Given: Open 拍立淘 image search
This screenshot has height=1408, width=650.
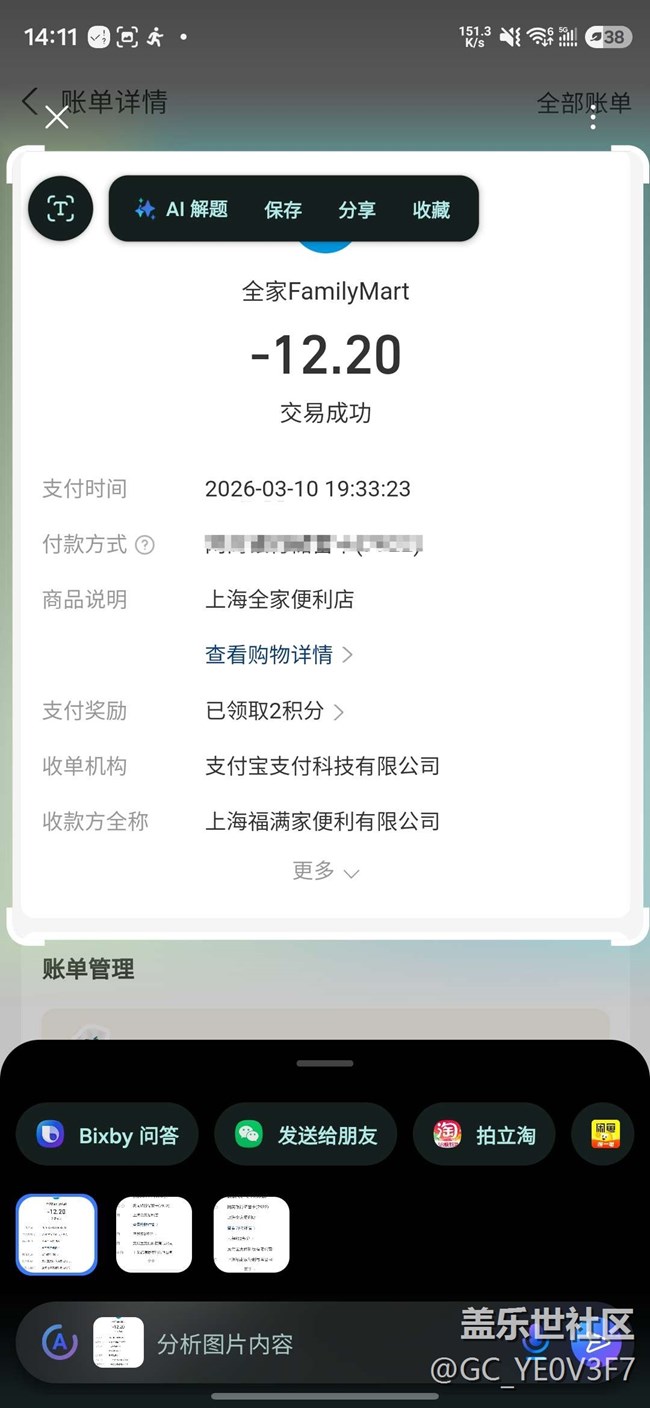Looking at the screenshot, I should click(x=484, y=1135).
